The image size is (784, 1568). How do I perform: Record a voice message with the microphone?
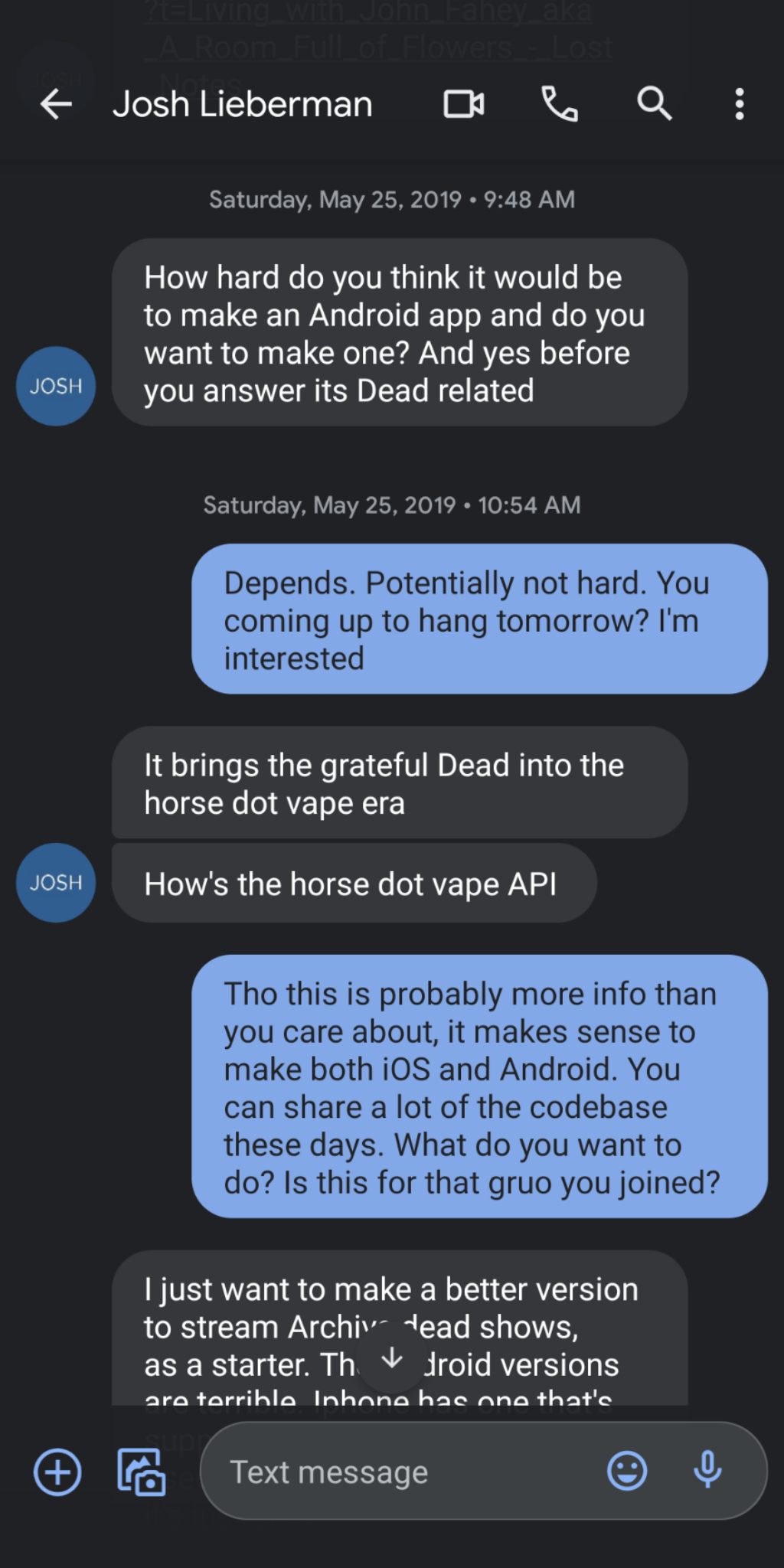point(707,1470)
